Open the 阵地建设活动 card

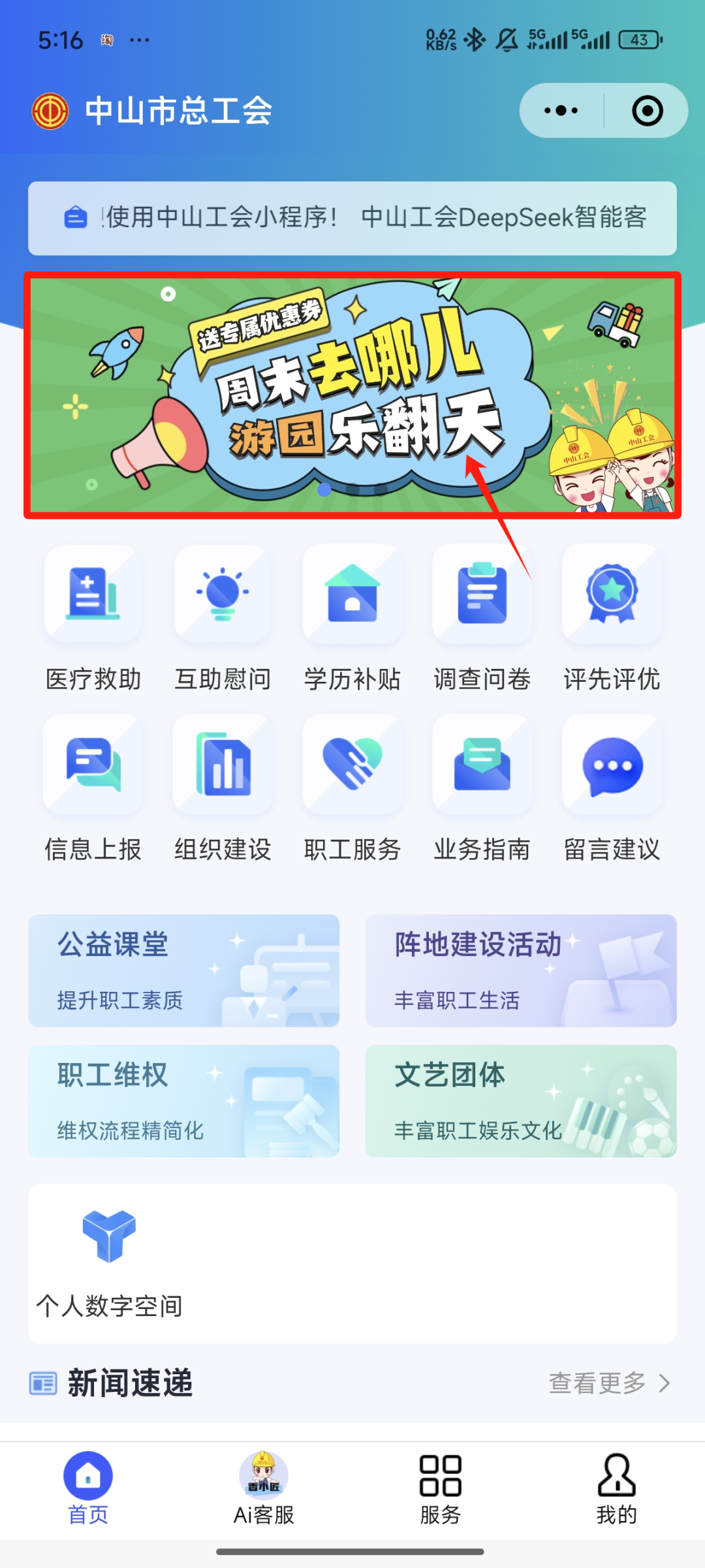pyautogui.click(x=520, y=970)
